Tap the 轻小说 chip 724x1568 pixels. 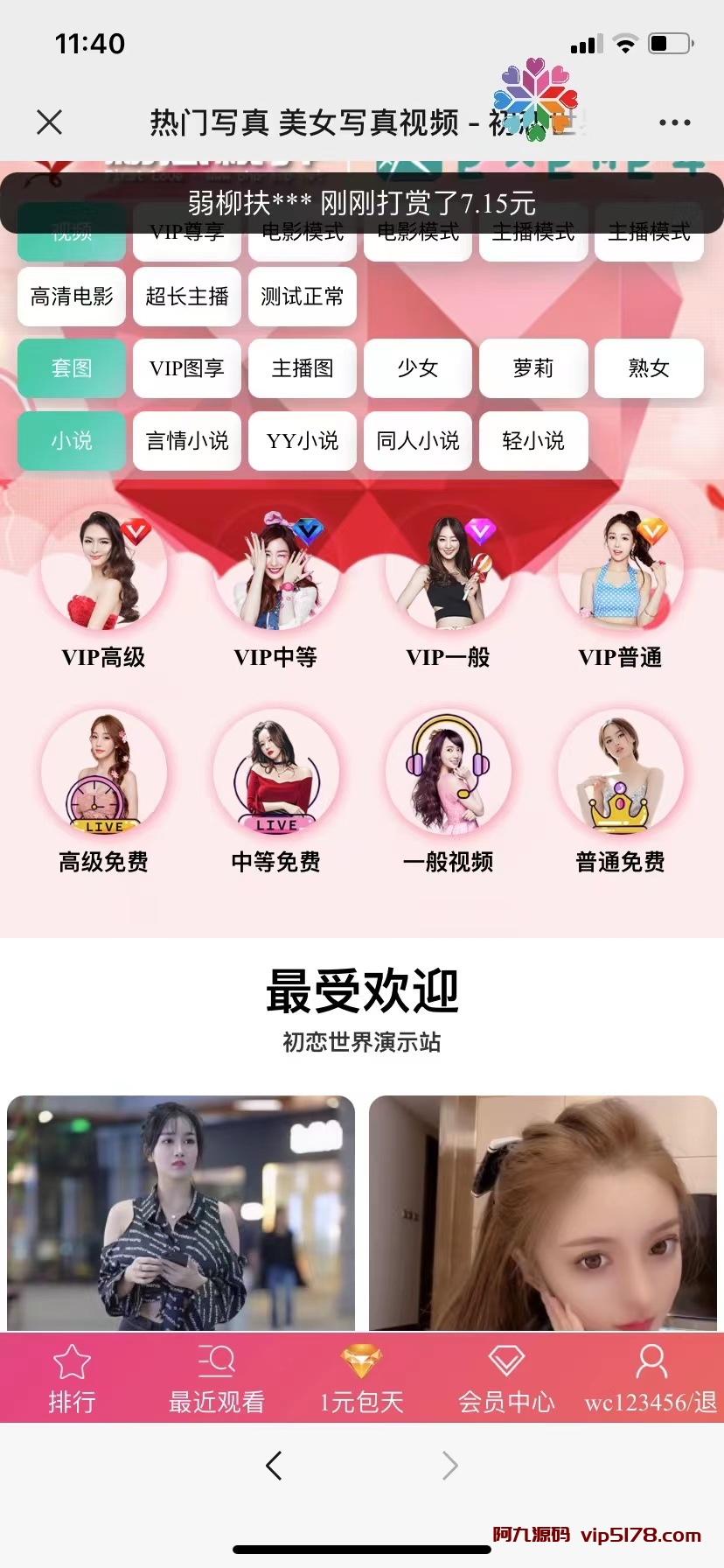point(533,441)
